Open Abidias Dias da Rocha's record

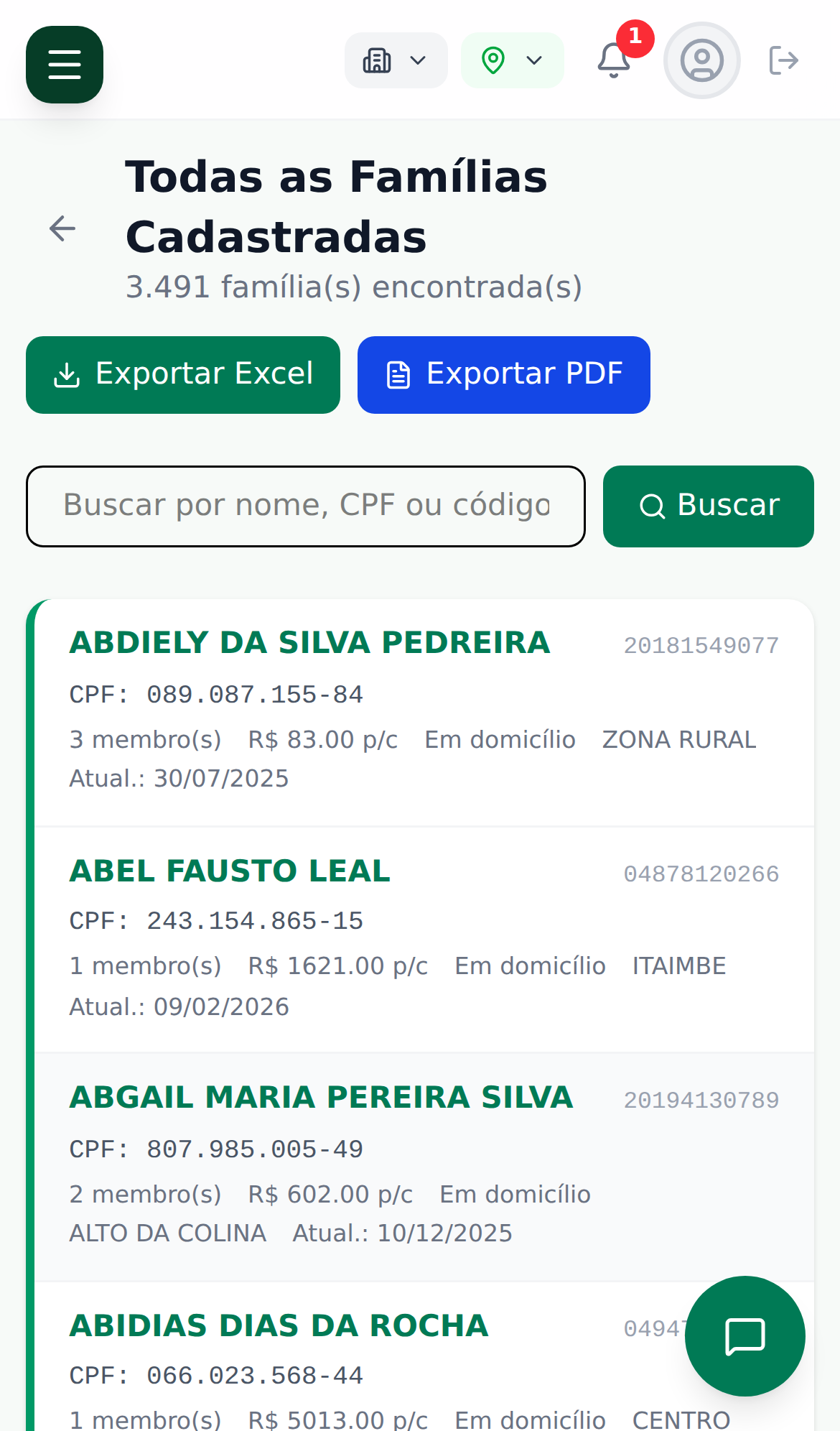[x=279, y=1325]
